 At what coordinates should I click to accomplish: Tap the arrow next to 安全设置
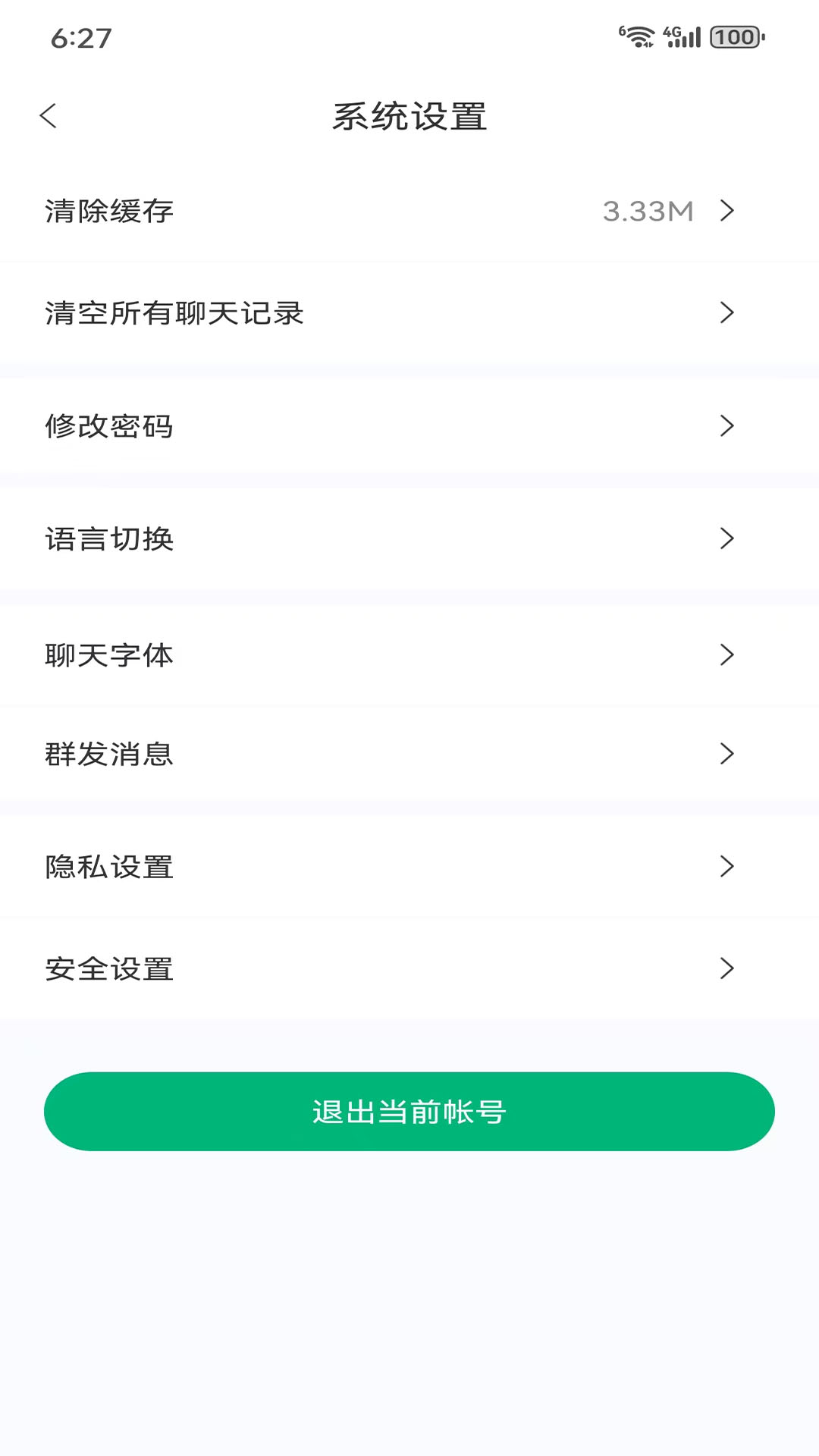727,968
